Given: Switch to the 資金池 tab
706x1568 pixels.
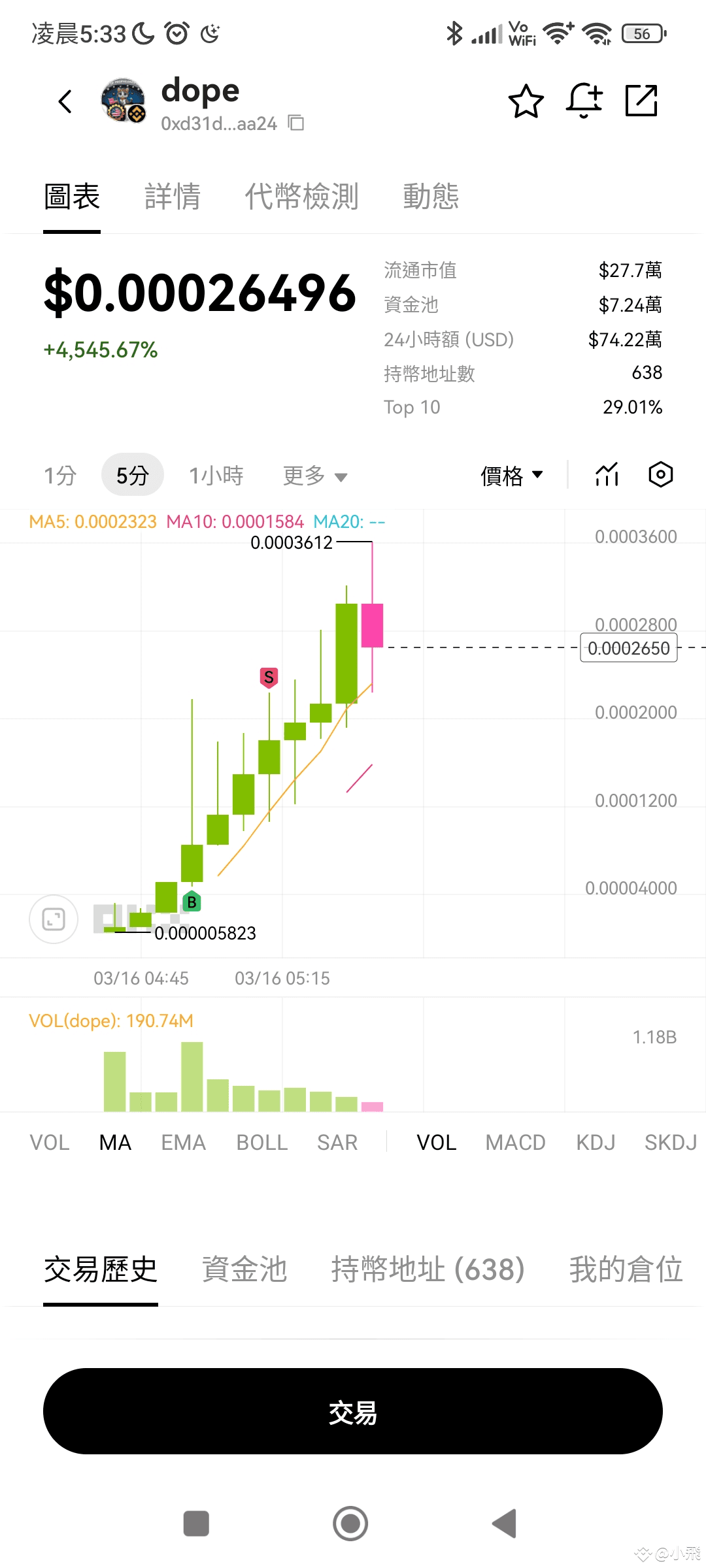Looking at the screenshot, I should [244, 1269].
